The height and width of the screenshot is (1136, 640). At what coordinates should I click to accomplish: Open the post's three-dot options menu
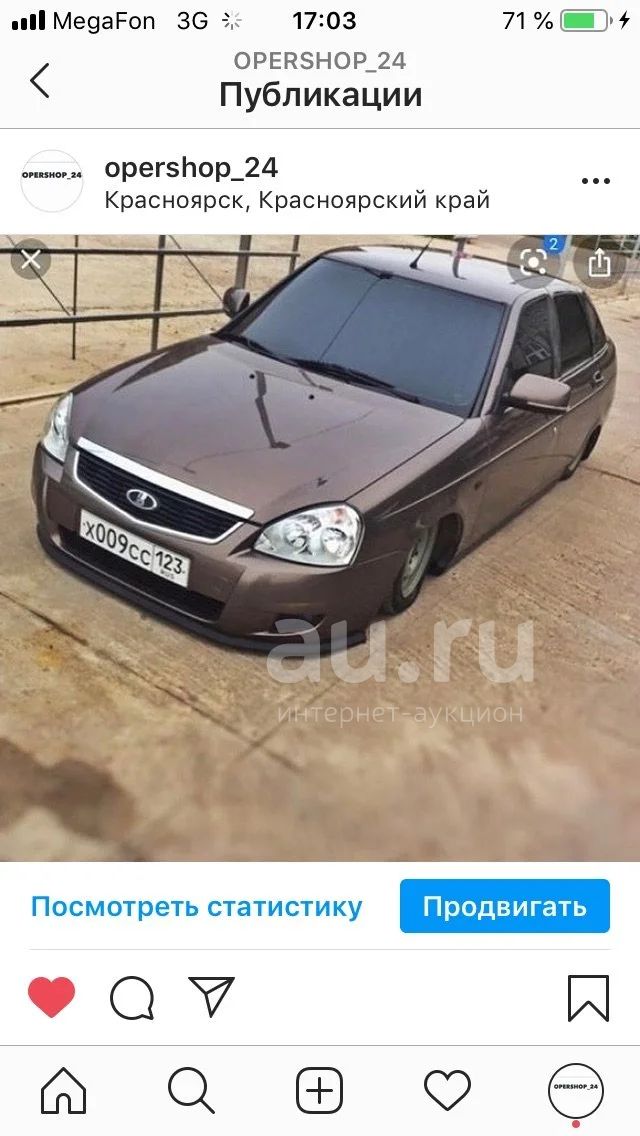596,181
